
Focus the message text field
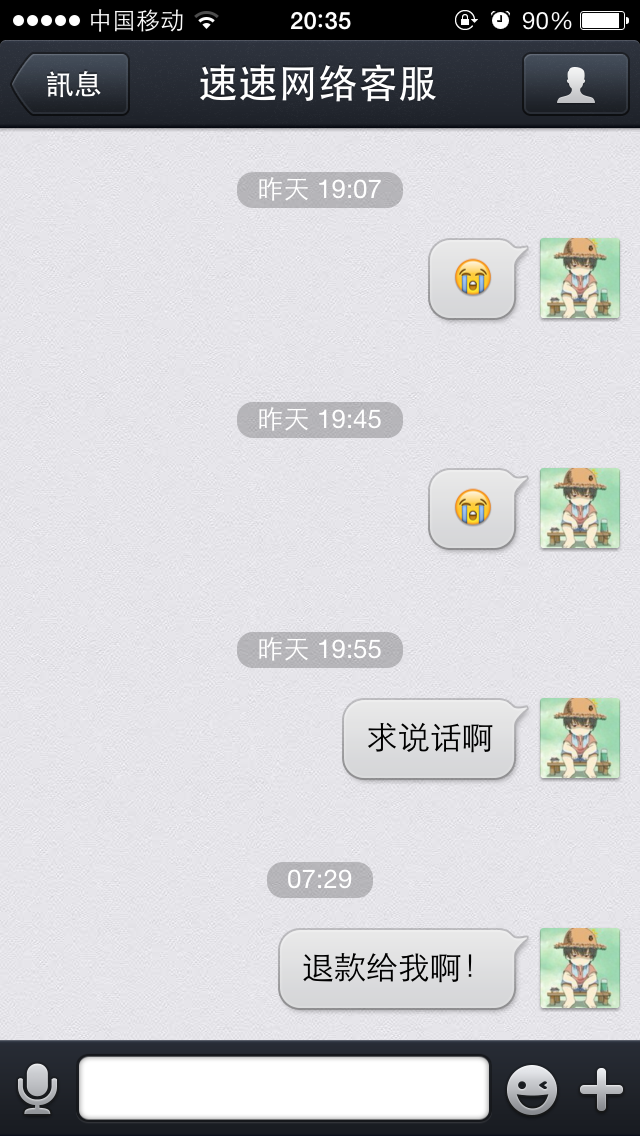coord(283,1088)
